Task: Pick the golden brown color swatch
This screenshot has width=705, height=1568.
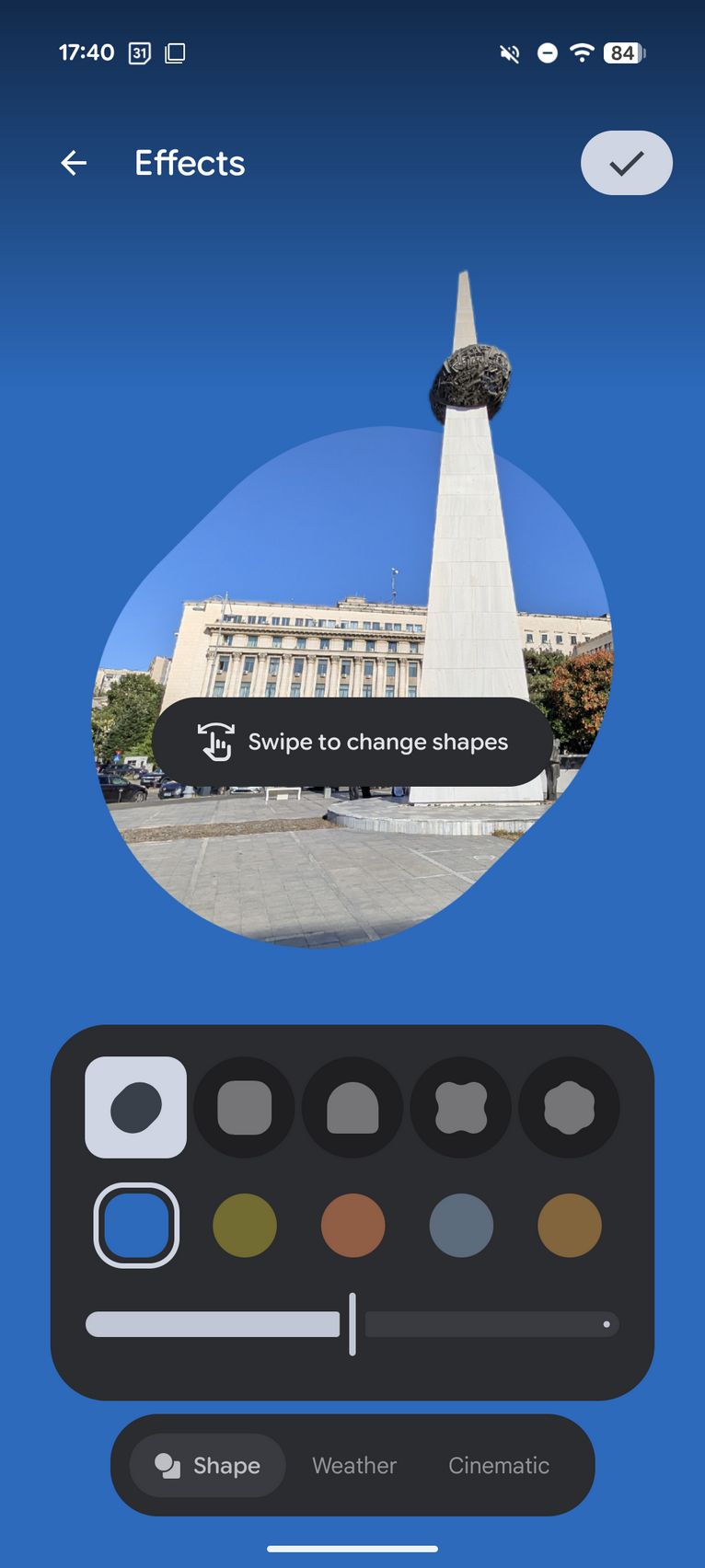Action: tap(570, 1226)
